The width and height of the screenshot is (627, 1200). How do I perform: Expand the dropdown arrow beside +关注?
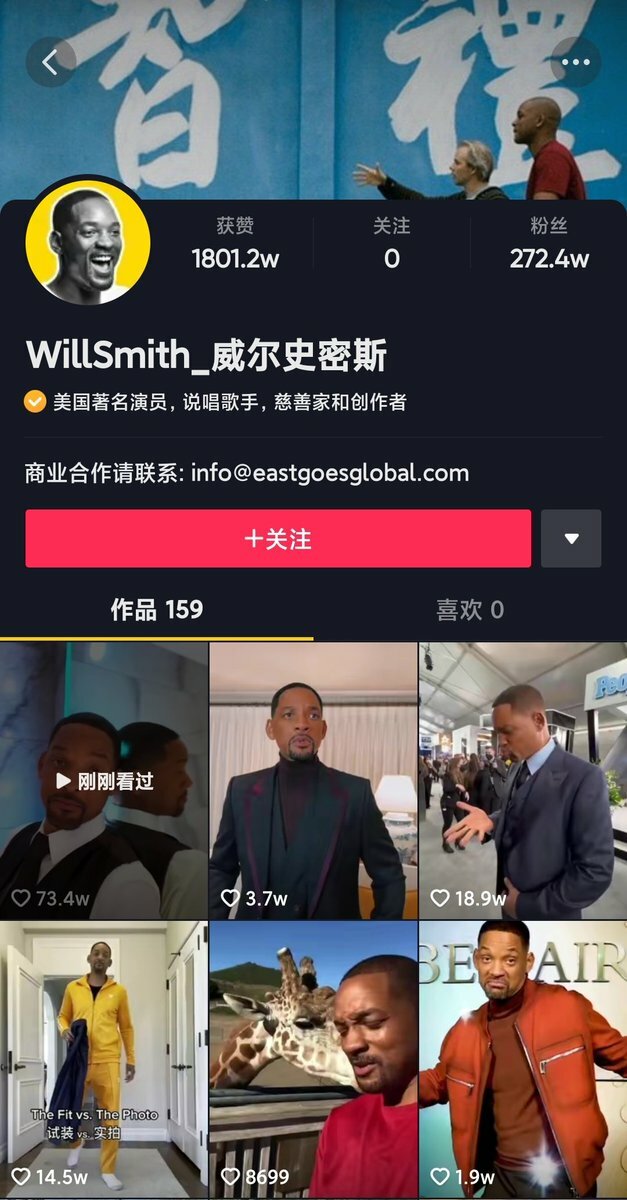tap(571, 539)
